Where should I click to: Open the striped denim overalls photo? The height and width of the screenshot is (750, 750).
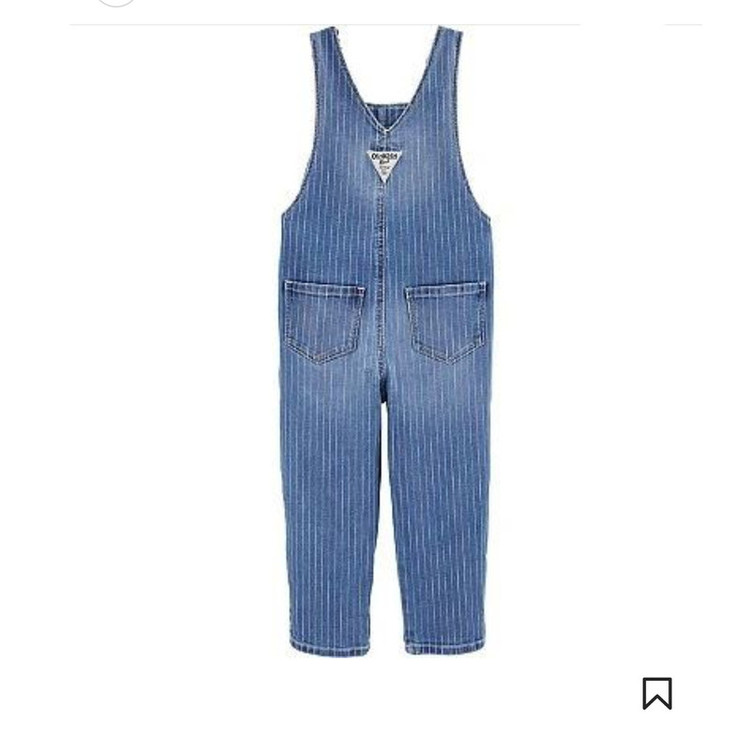tap(386, 340)
